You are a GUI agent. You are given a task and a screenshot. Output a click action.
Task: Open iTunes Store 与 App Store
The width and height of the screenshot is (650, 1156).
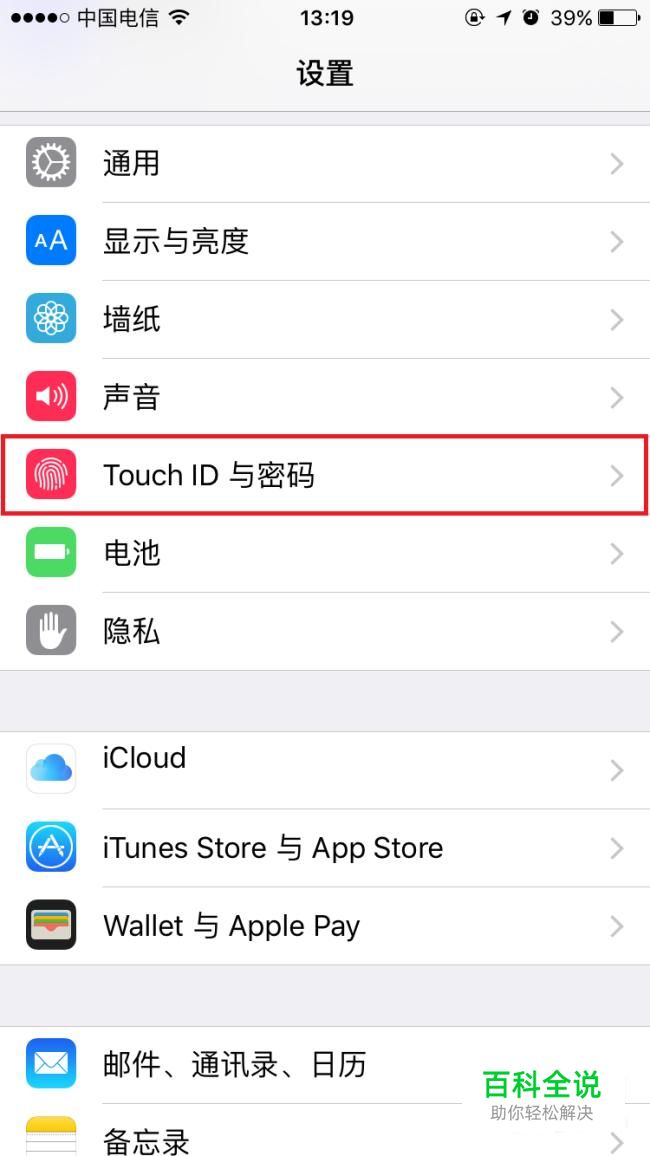pyautogui.click(x=325, y=849)
